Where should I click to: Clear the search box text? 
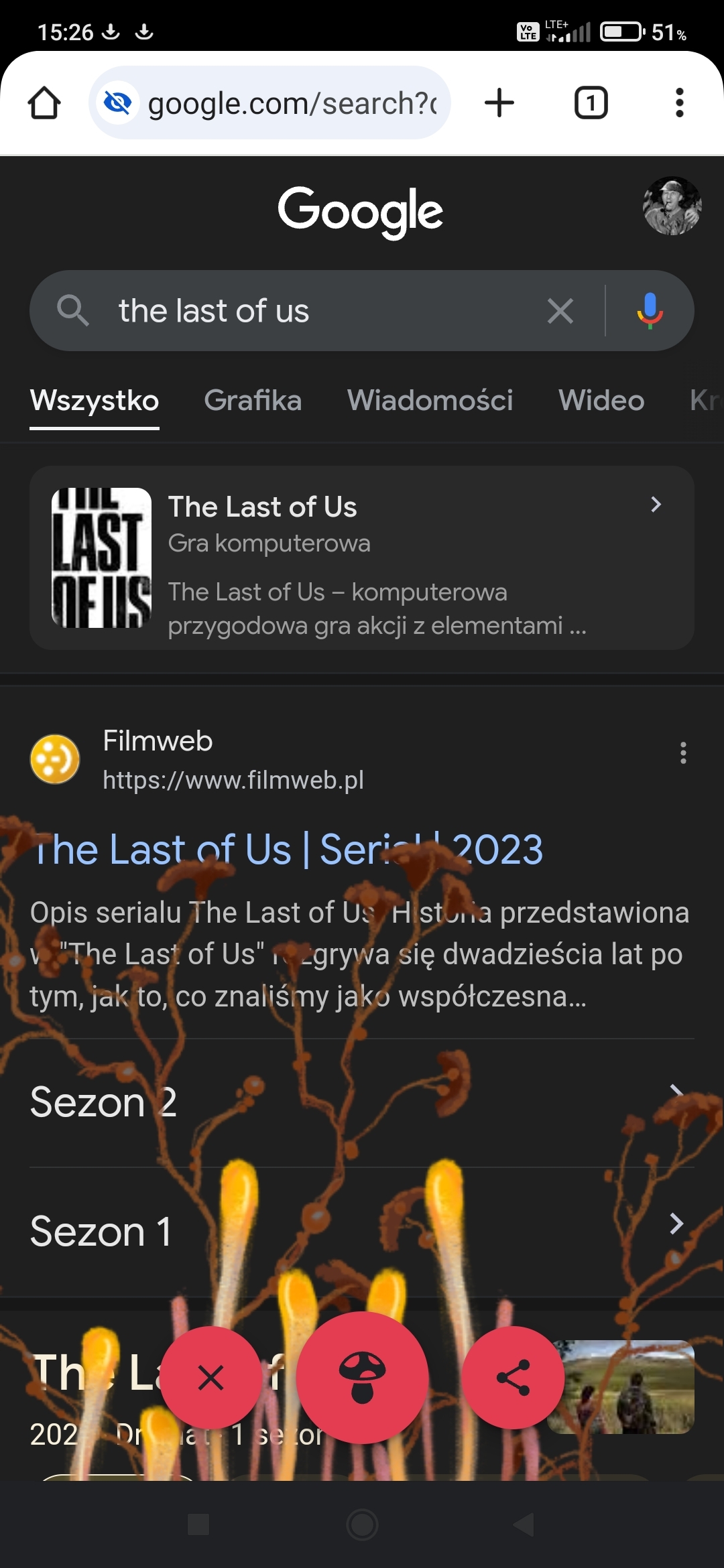[x=560, y=311]
